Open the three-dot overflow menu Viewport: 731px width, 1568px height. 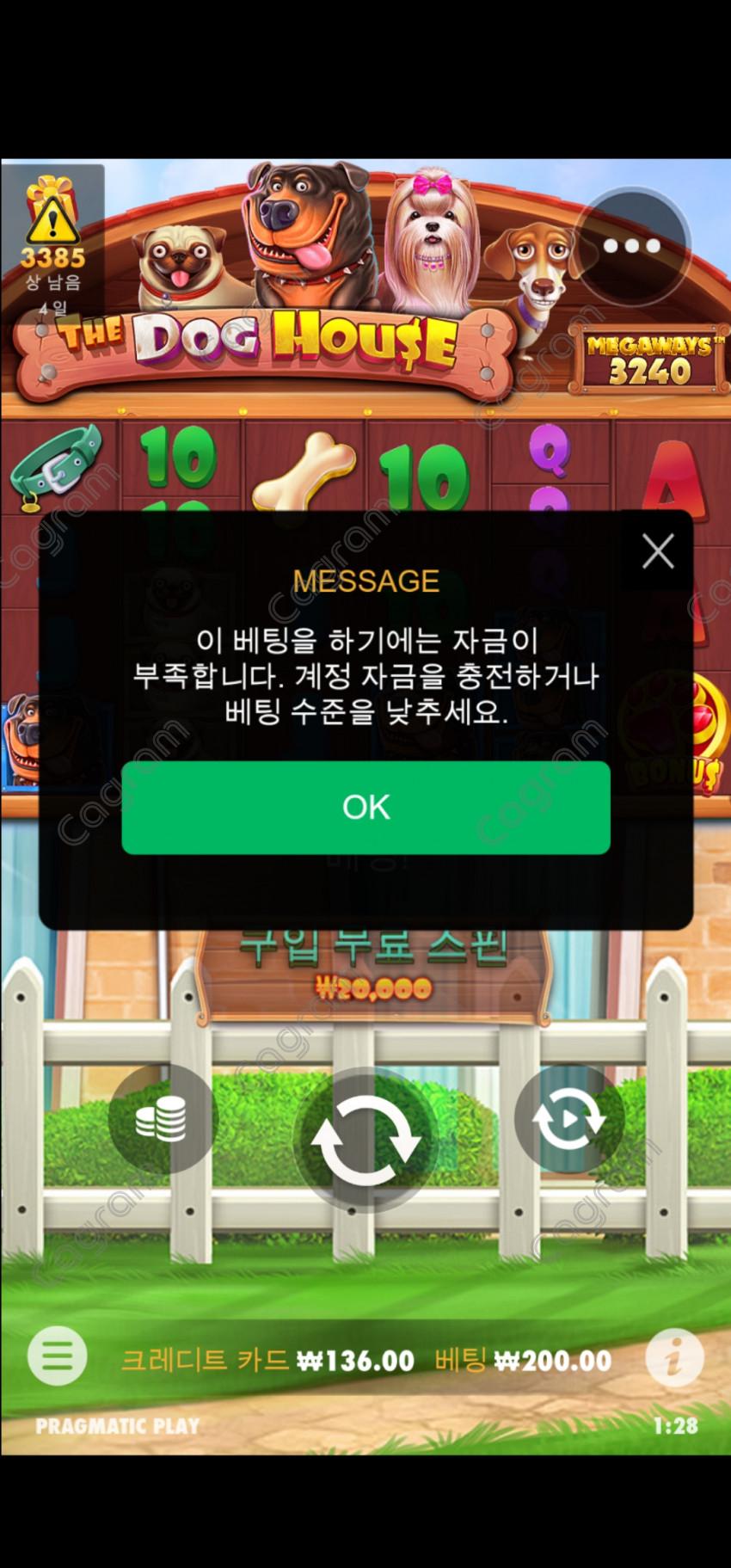pos(631,246)
